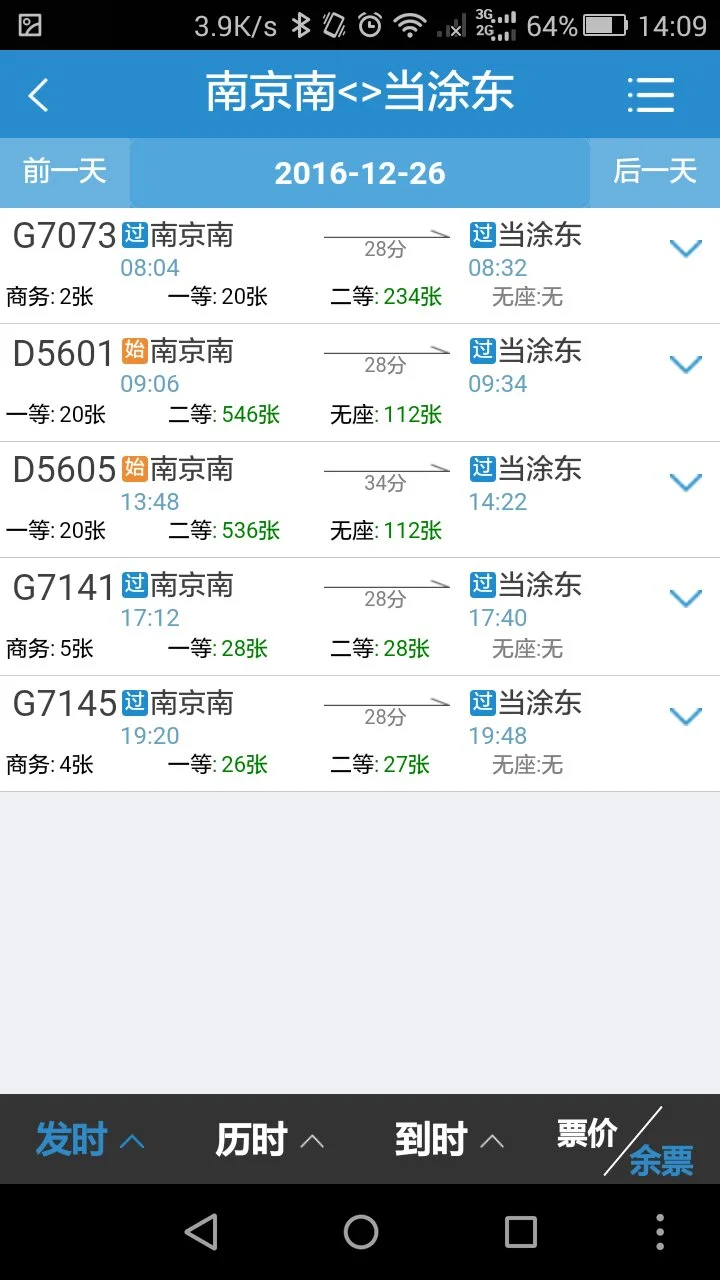Image resolution: width=720 pixels, height=1280 pixels.
Task: Expand details for train G7073
Action: pos(686,248)
